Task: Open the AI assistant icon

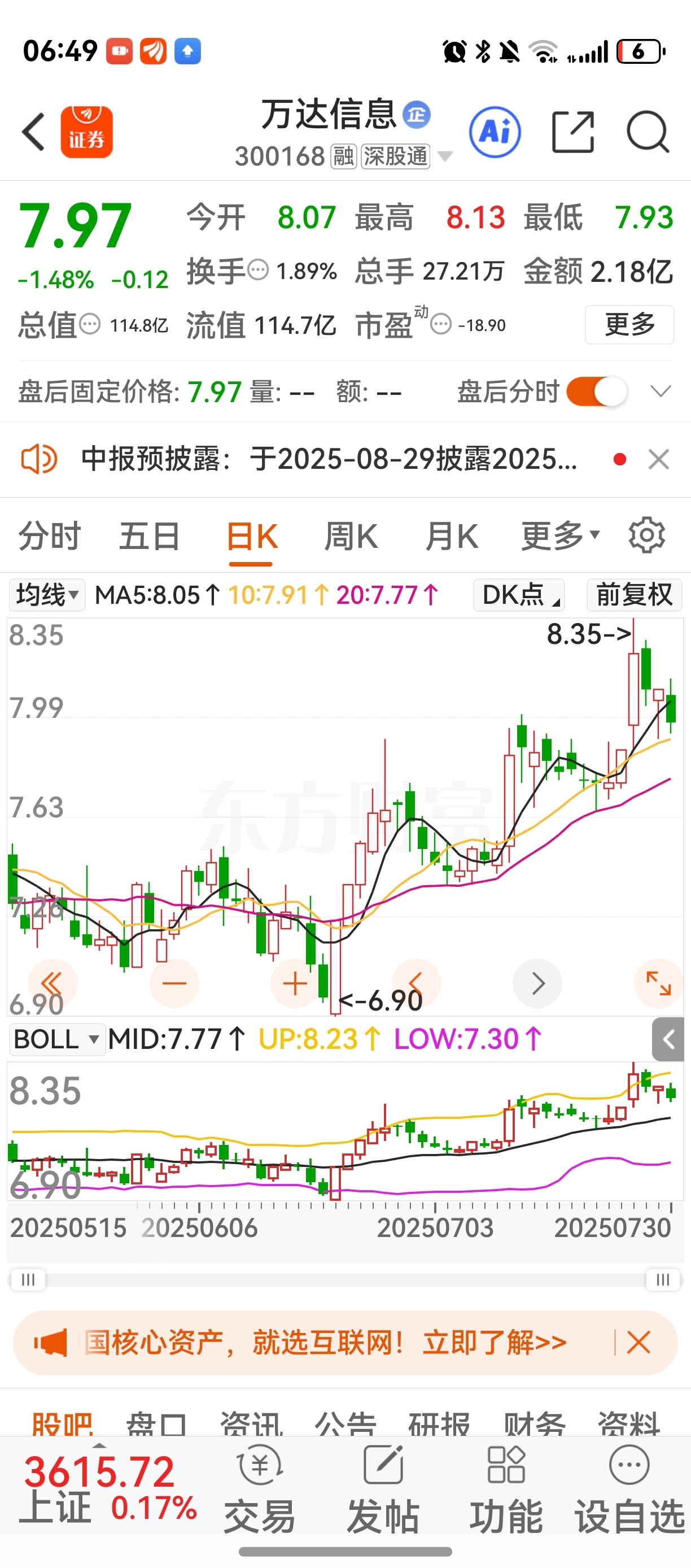Action: pos(495,132)
